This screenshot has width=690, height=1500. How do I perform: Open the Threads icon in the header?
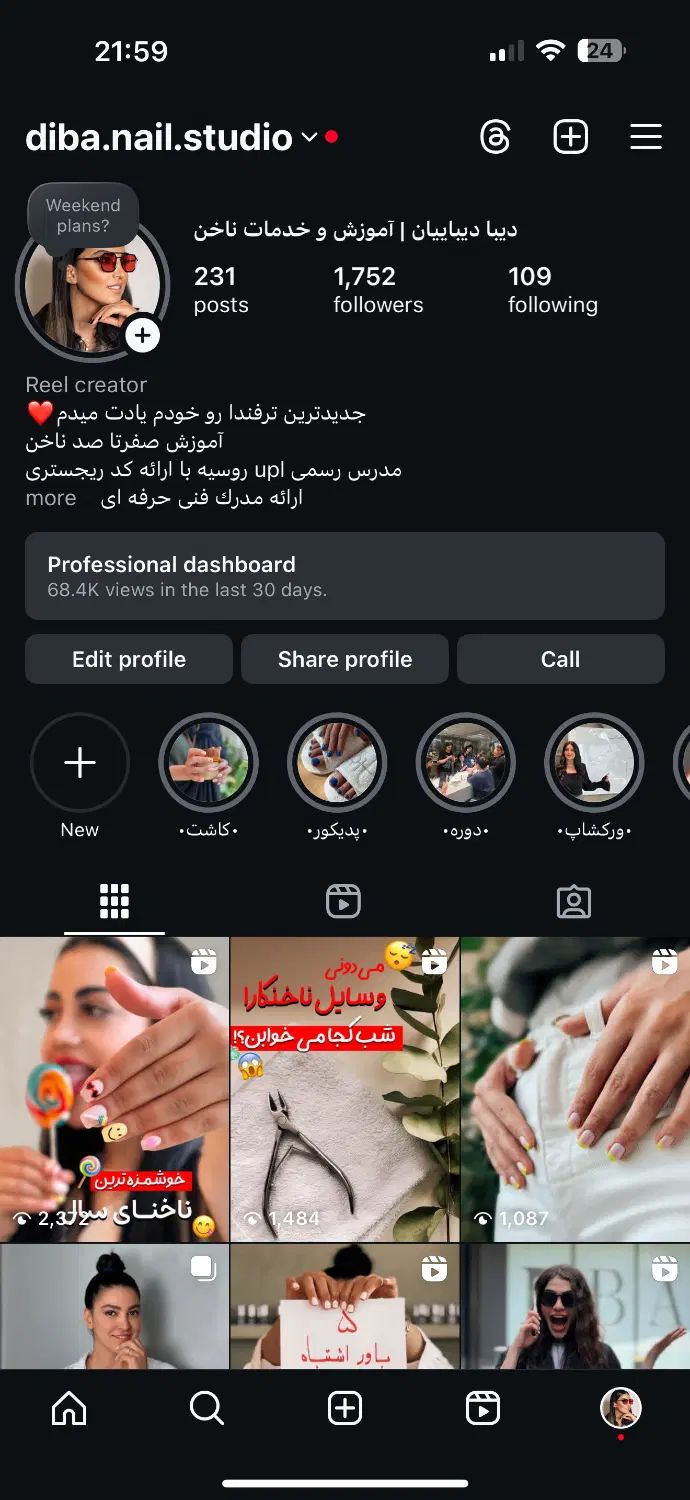pos(495,137)
